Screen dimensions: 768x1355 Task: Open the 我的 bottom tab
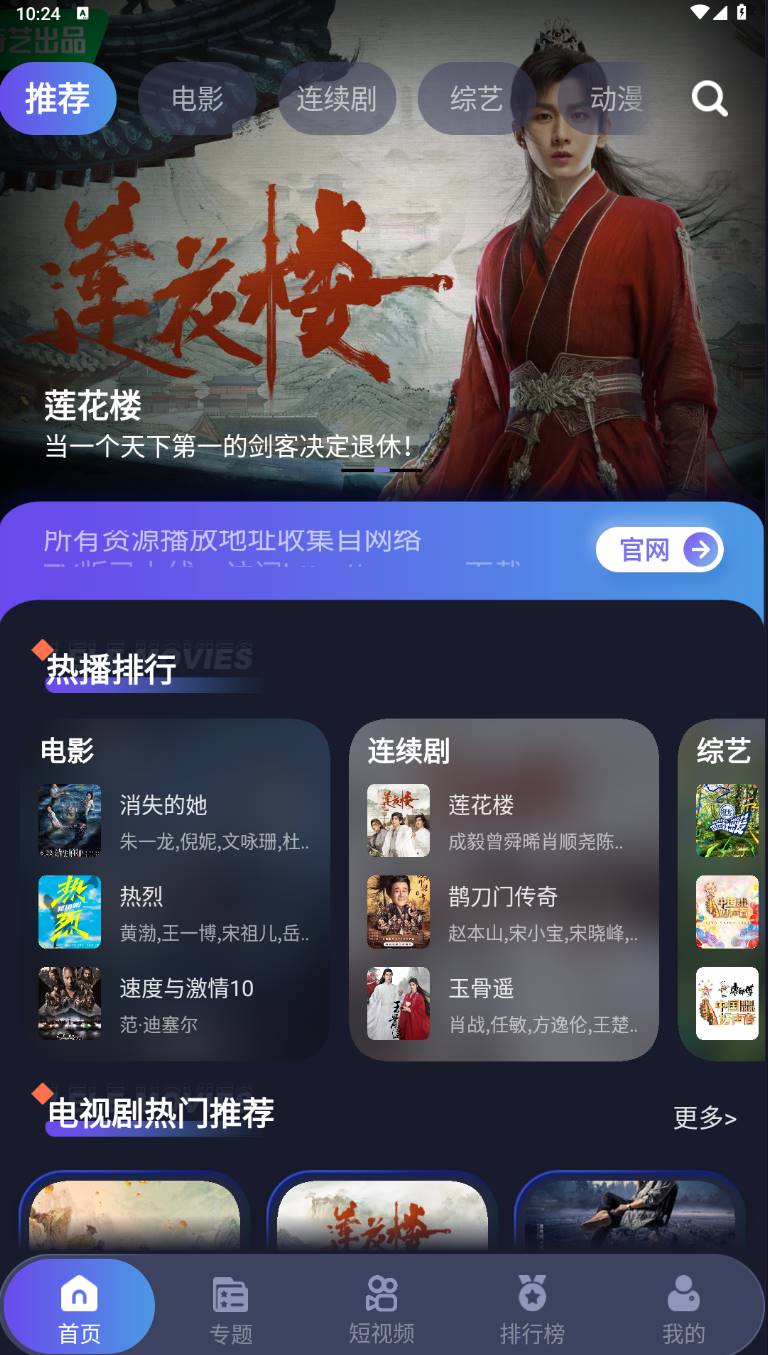(x=683, y=1310)
